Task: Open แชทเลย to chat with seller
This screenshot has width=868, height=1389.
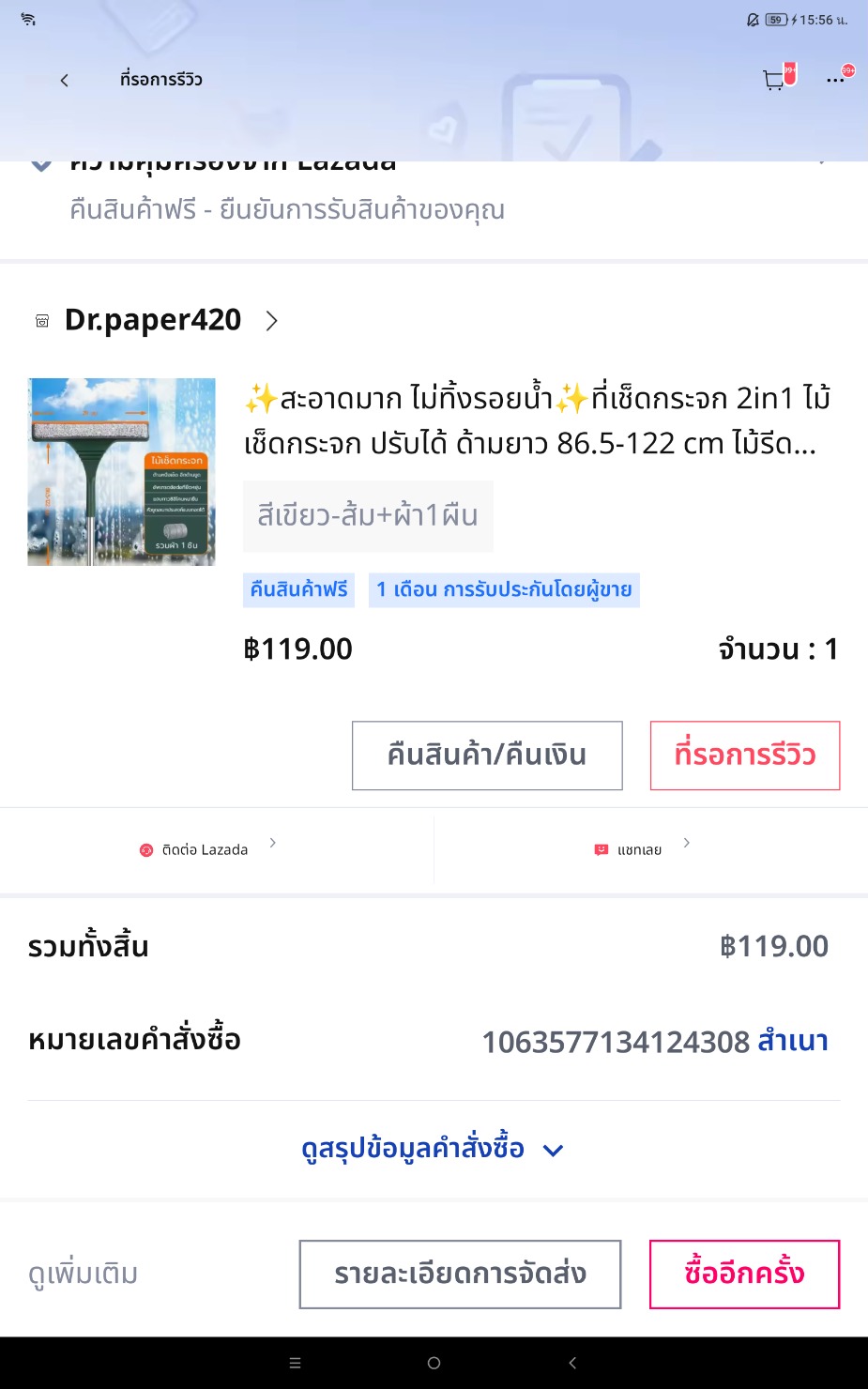Action: pyautogui.click(x=641, y=849)
